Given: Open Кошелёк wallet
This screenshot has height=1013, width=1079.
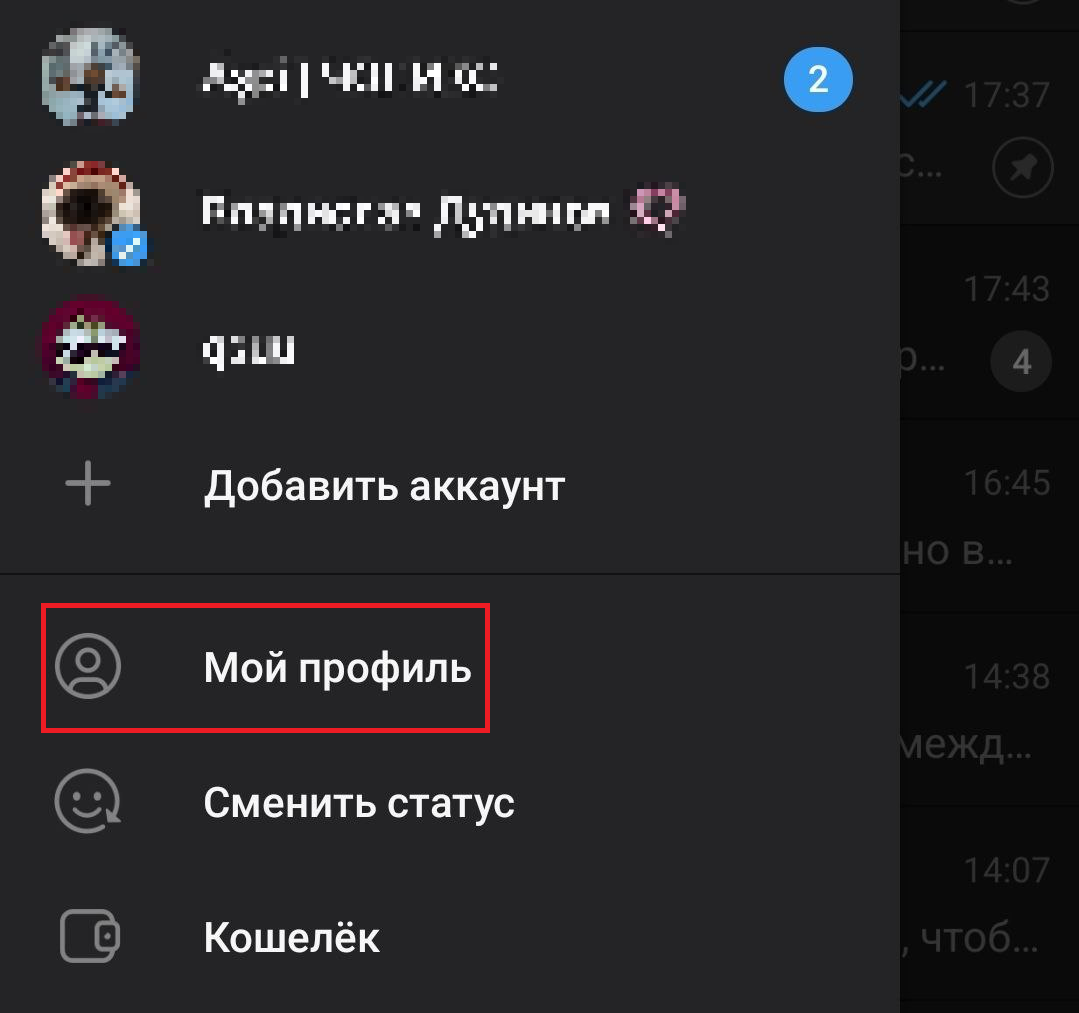Looking at the screenshot, I should pos(291,938).
